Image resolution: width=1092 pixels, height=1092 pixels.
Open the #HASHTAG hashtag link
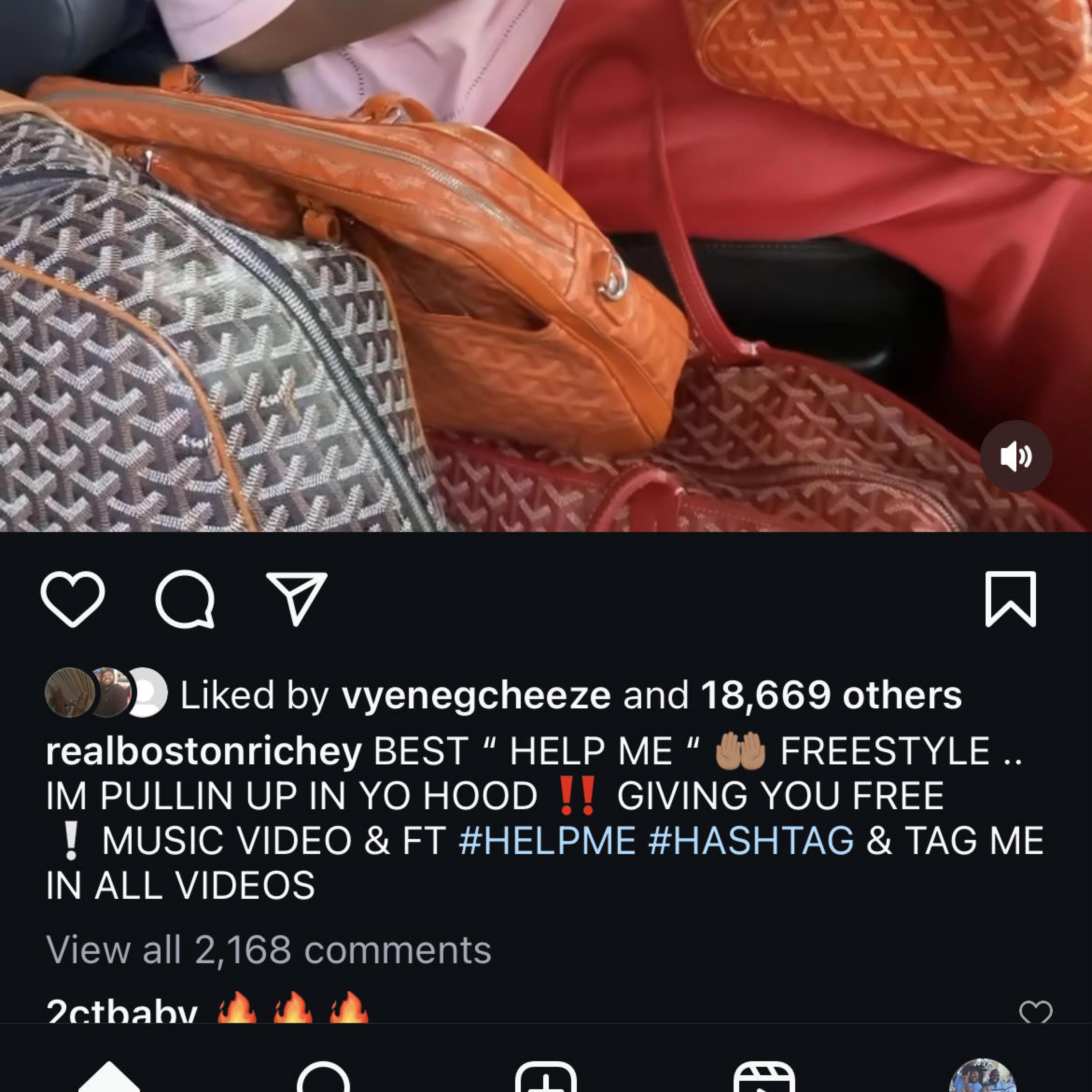point(751,840)
